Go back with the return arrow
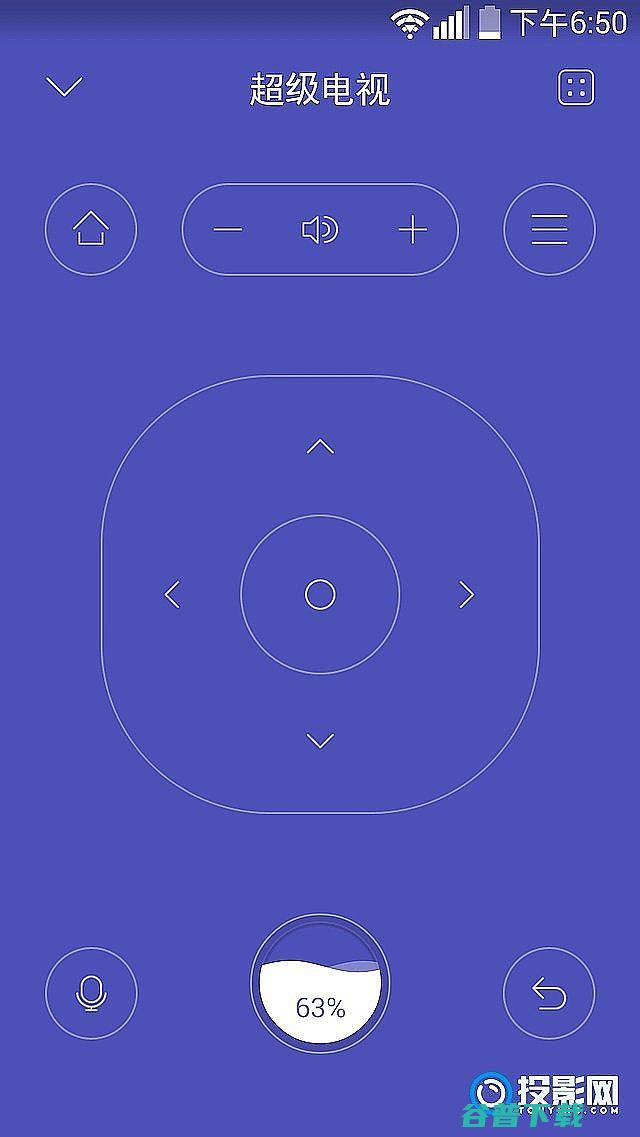 (x=549, y=993)
